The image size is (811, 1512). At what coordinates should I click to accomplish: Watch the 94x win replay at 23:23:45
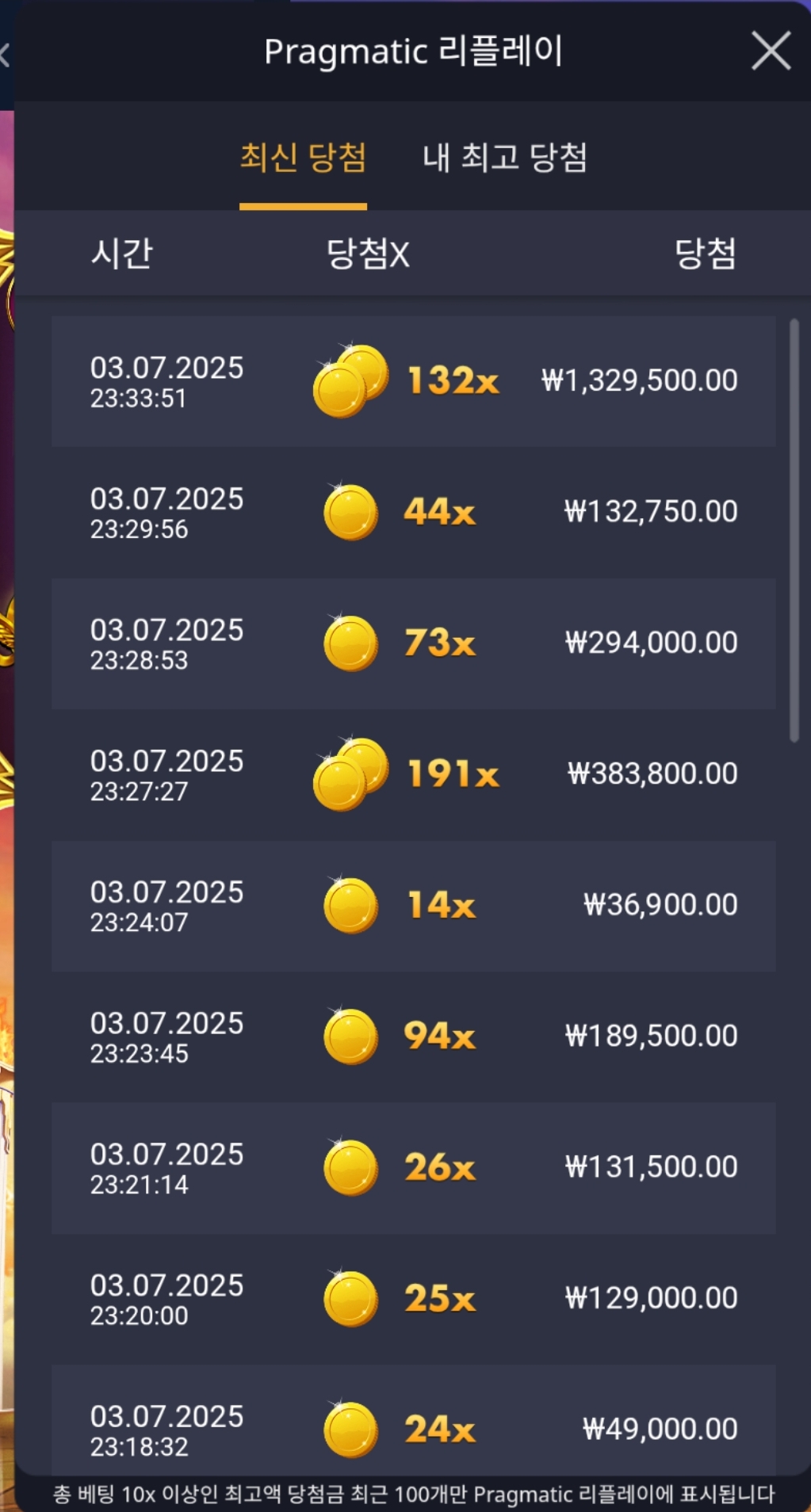coord(413,1036)
